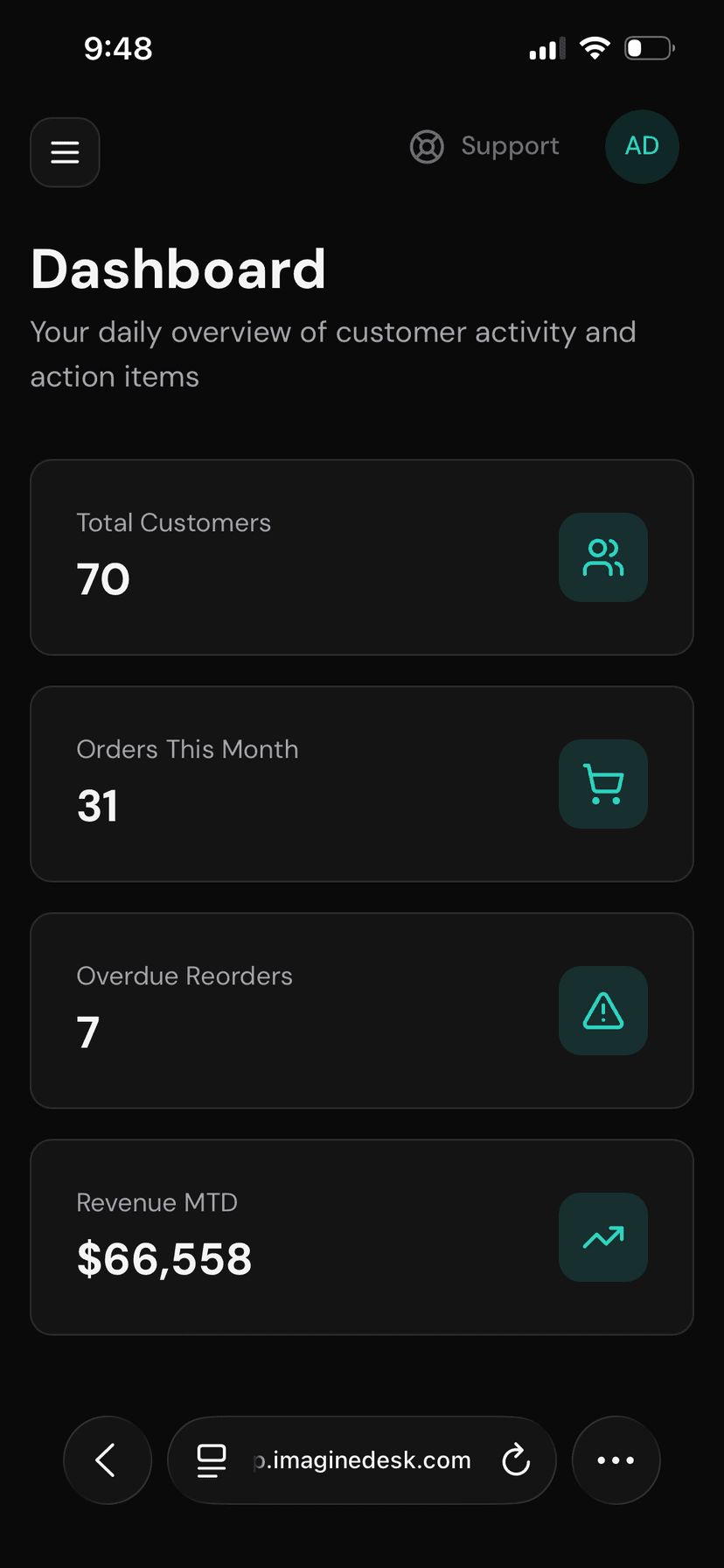Click the battery indicator in status bar
The image size is (724, 1568).
point(648,48)
